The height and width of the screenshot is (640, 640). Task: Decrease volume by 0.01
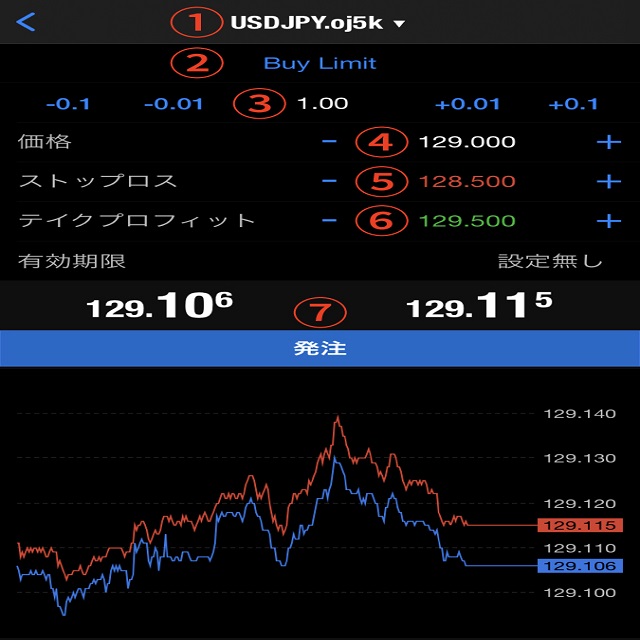(173, 103)
